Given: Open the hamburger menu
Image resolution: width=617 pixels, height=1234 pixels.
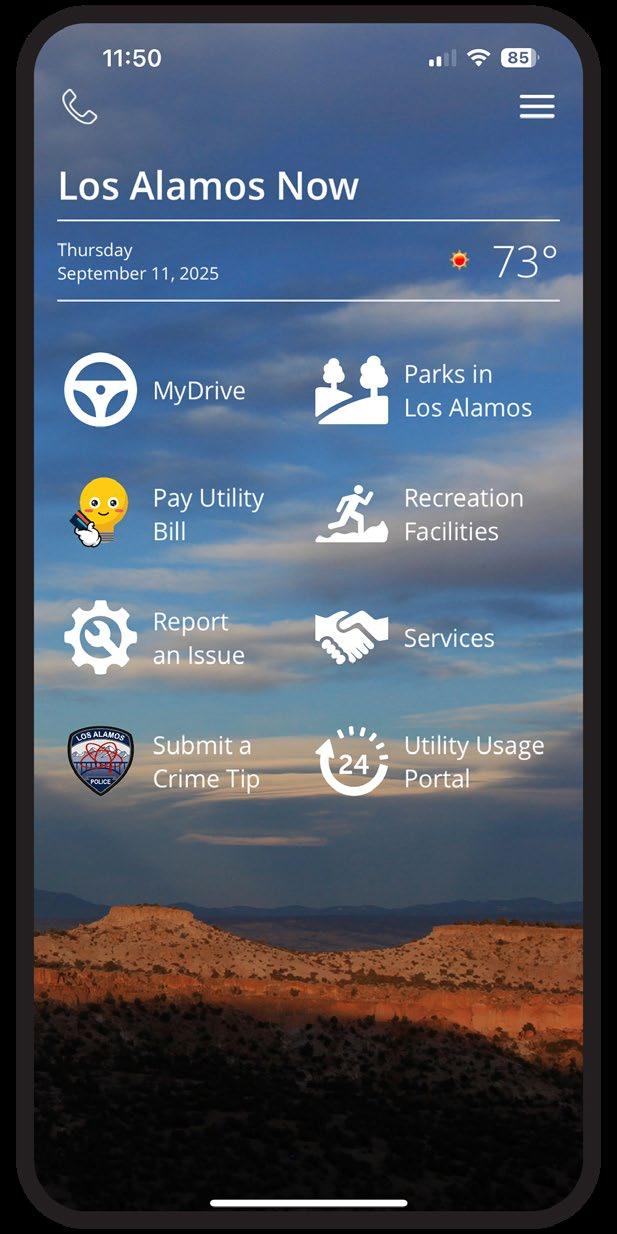Looking at the screenshot, I should pyautogui.click(x=537, y=107).
